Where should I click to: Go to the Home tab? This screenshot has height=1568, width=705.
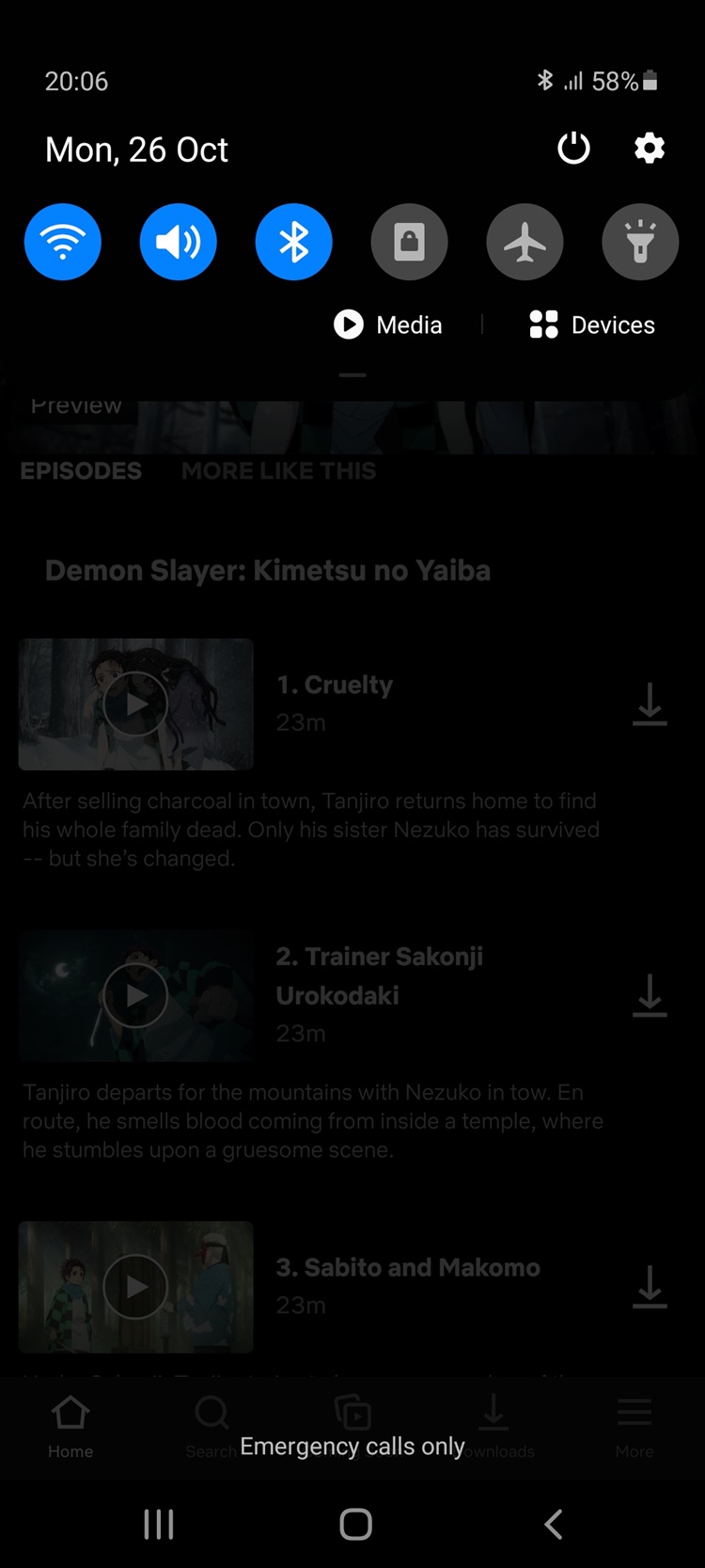(70, 1427)
